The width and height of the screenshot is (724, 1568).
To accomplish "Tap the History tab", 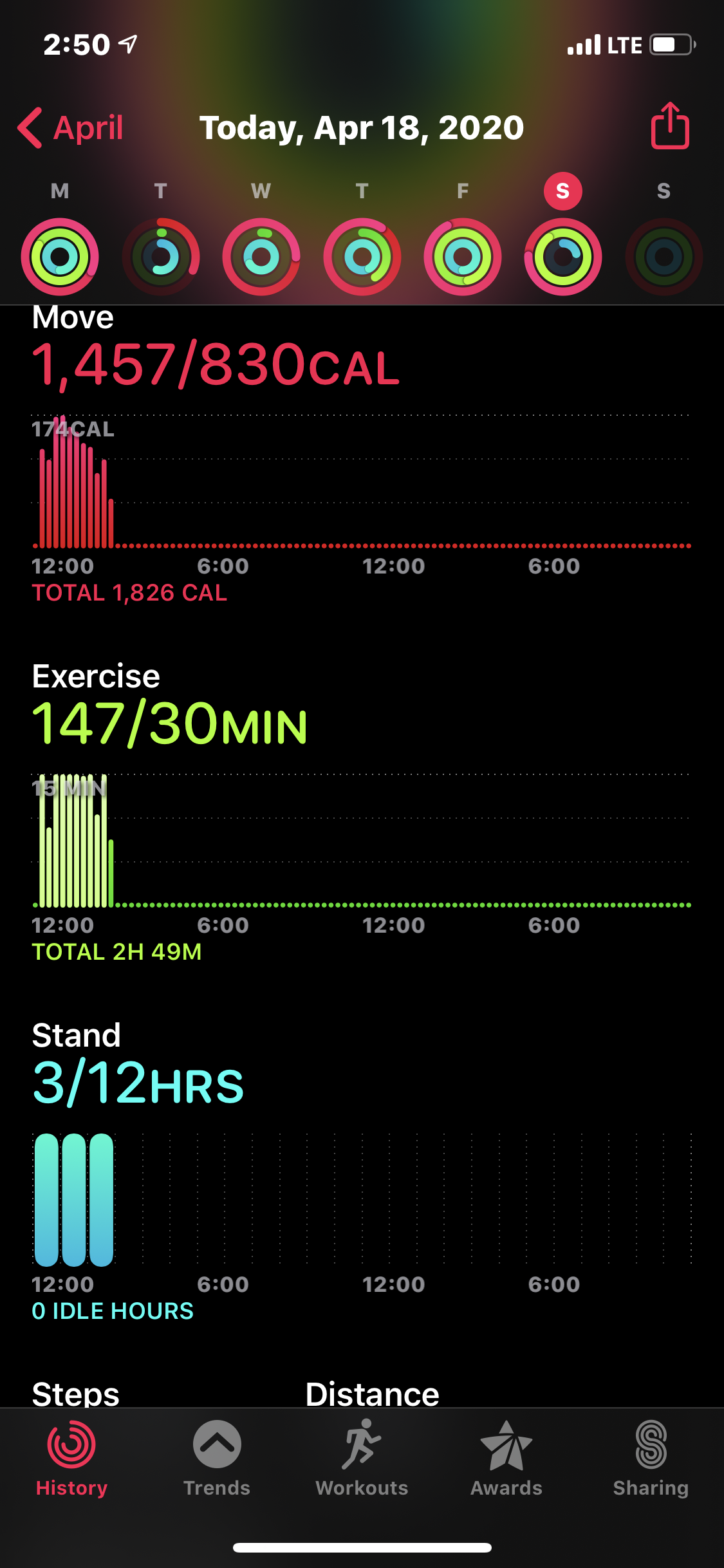I will pos(71,1459).
